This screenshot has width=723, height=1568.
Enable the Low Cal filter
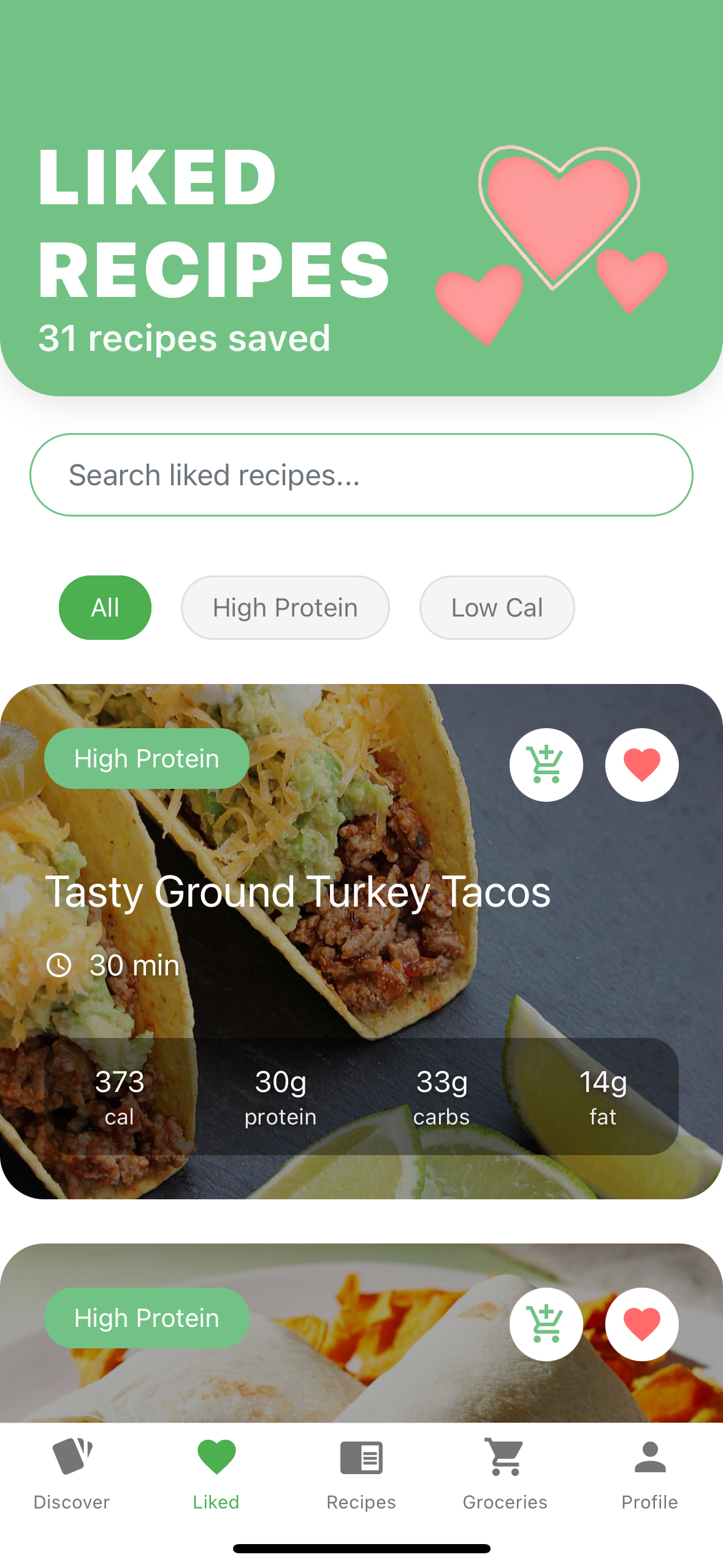497,607
